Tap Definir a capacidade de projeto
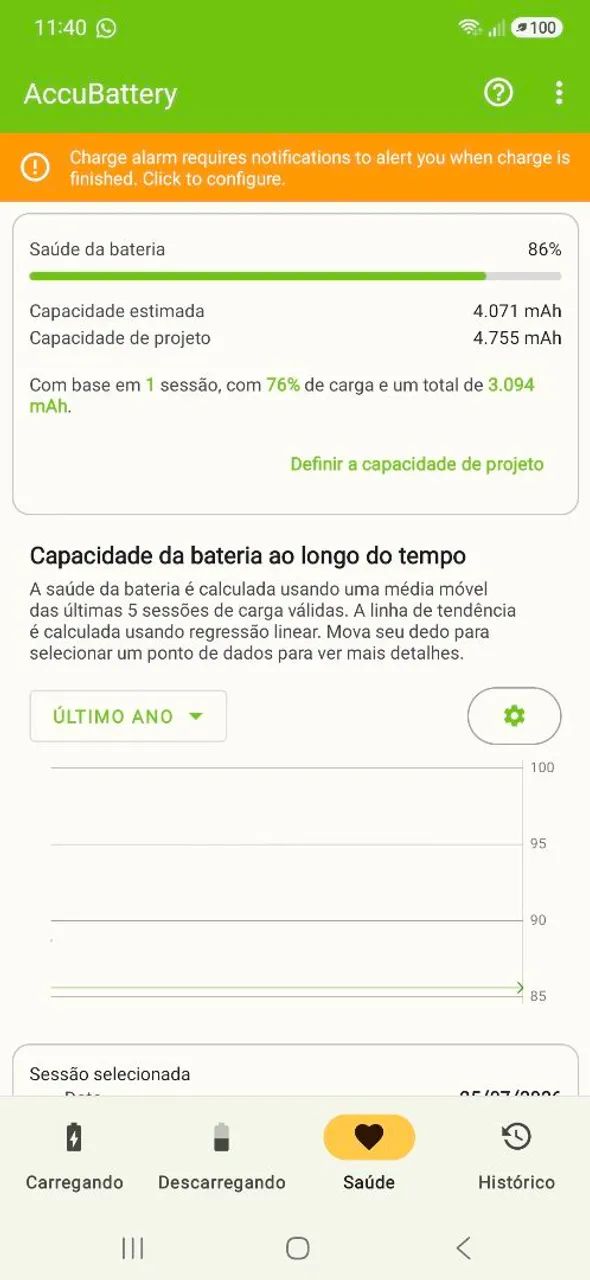This screenshot has width=590, height=1280. 417,464
